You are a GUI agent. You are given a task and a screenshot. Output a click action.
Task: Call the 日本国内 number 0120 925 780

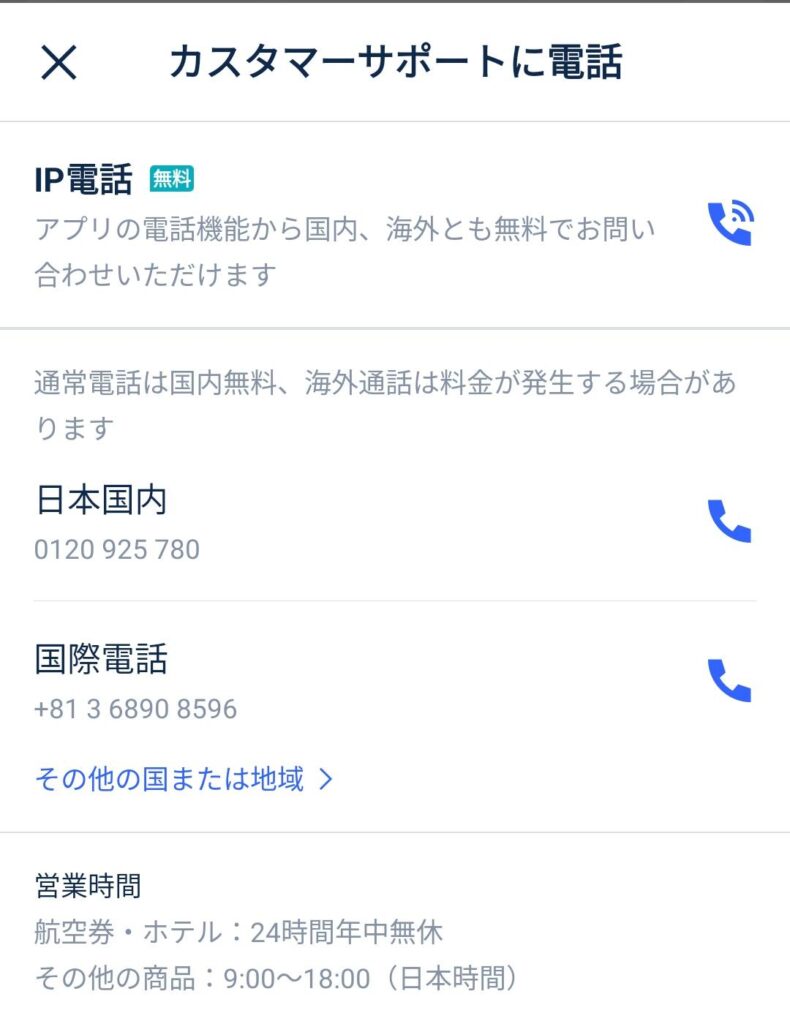[729, 521]
